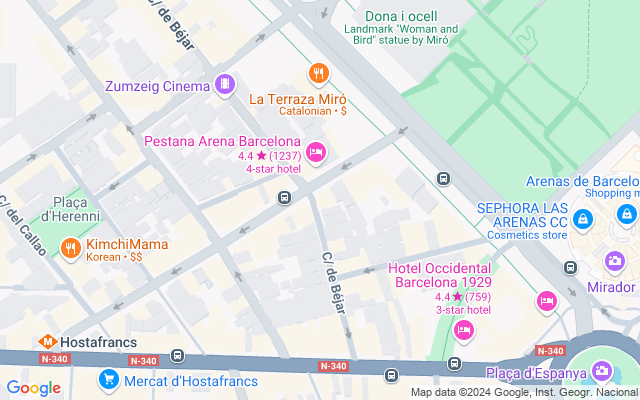640x400 pixels.
Task: Select the bus stop beside Pestana Arena
Action: click(x=285, y=198)
